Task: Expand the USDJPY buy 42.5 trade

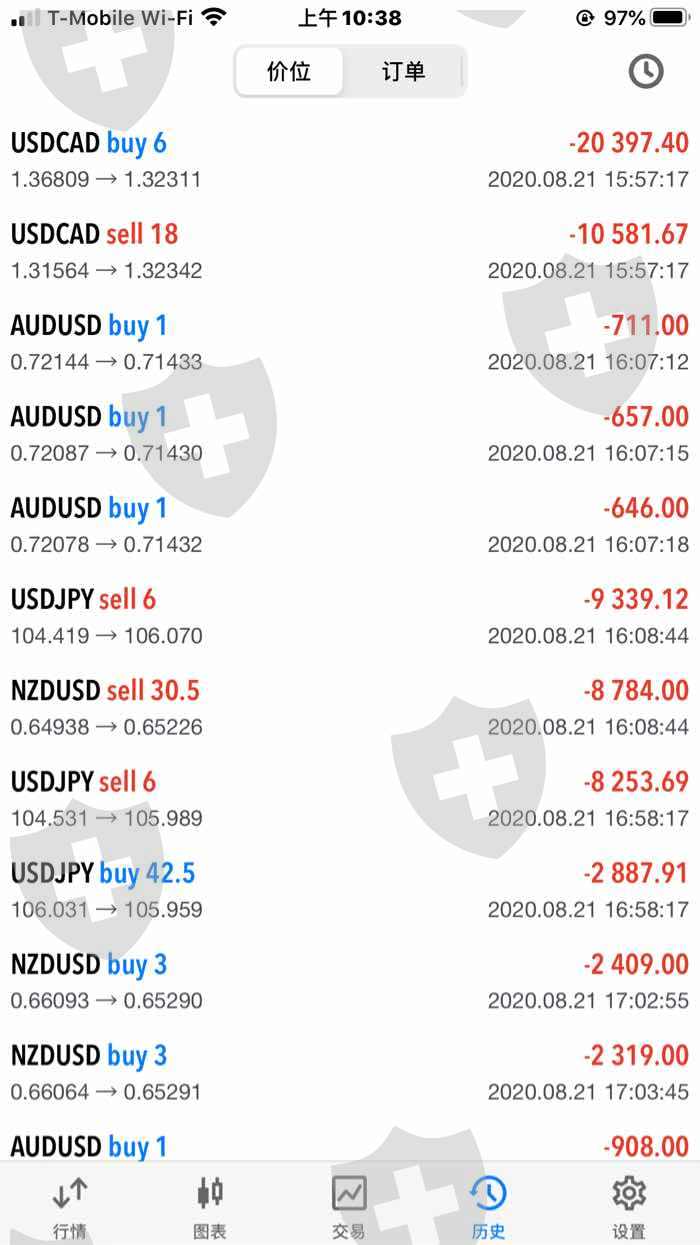Action: pos(349,890)
